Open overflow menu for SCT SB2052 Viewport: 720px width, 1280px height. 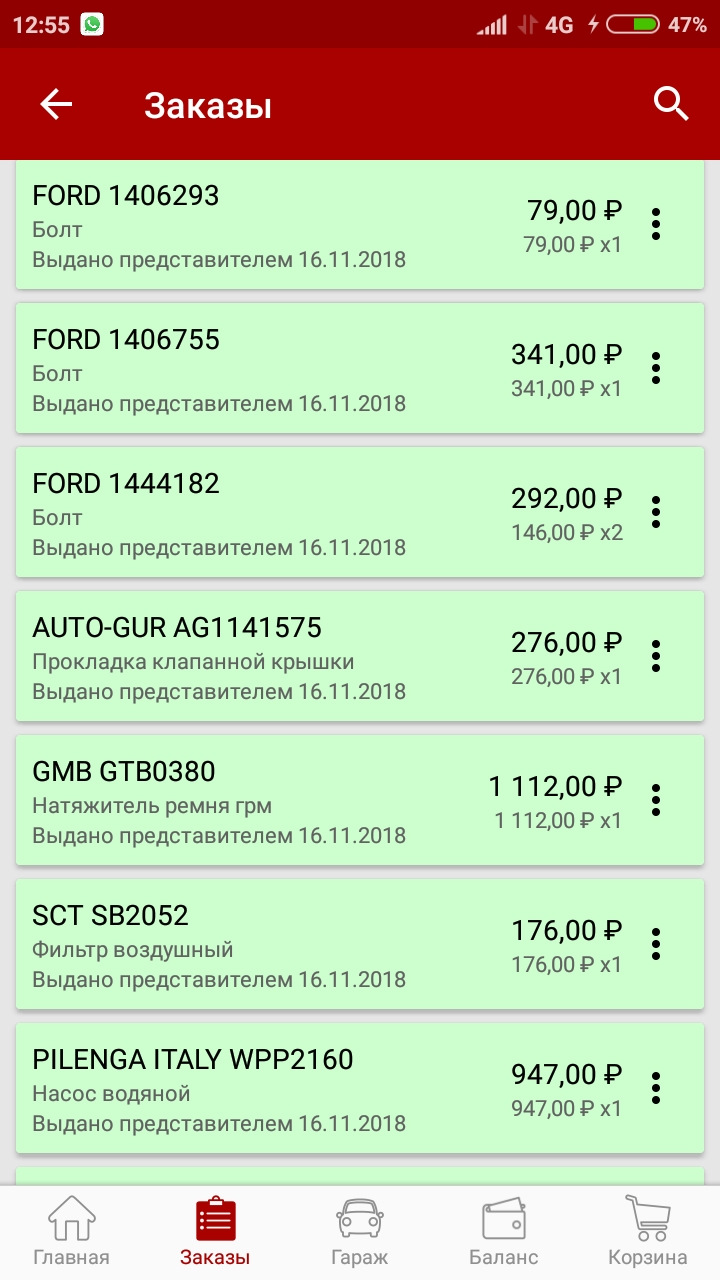coord(656,944)
